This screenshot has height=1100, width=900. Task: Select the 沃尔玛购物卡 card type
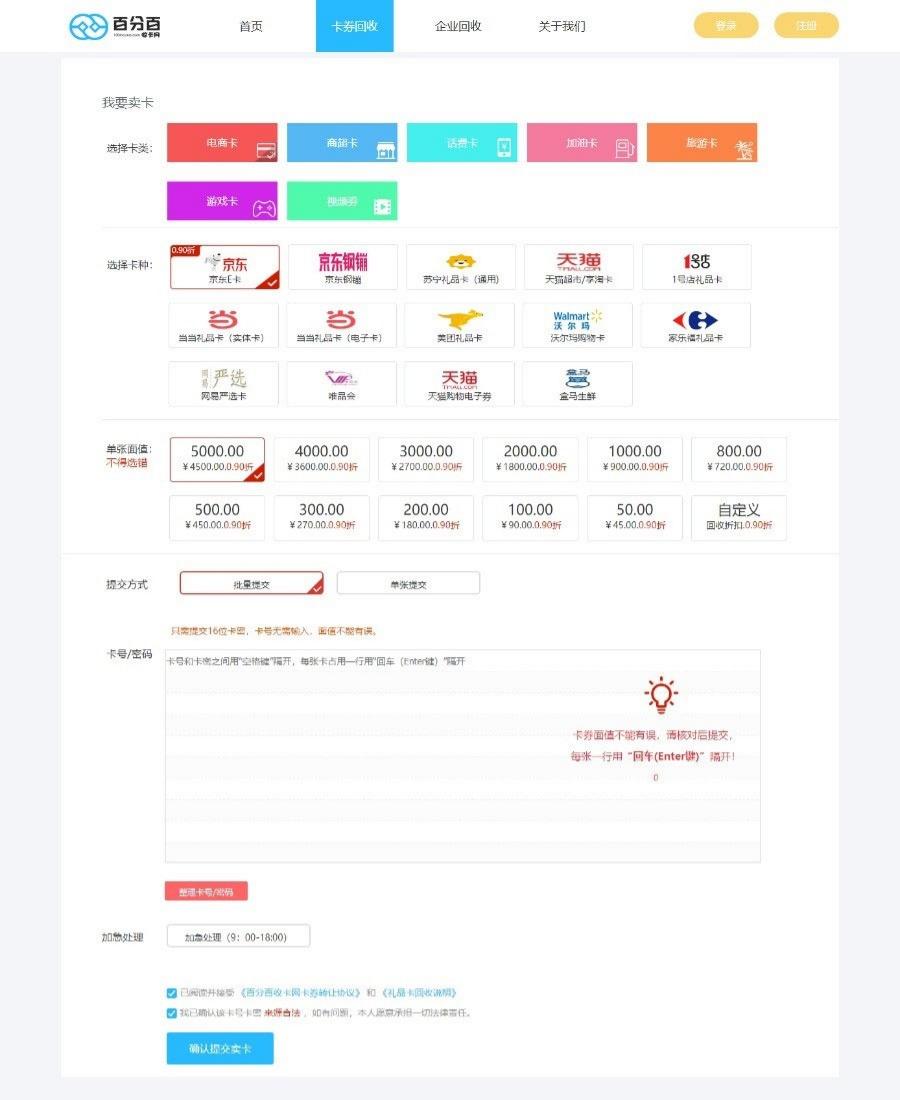pyautogui.click(x=578, y=325)
